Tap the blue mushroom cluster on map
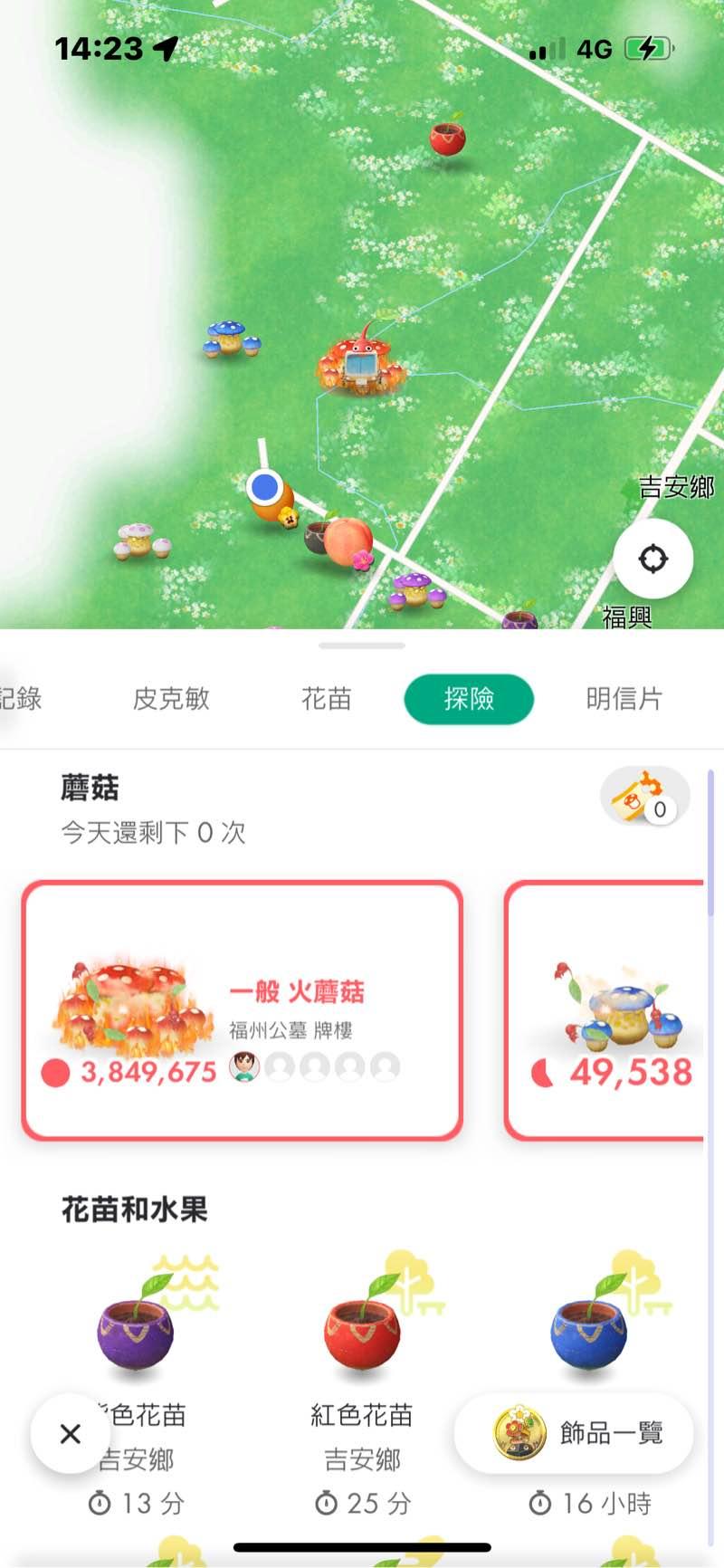 coord(230,338)
